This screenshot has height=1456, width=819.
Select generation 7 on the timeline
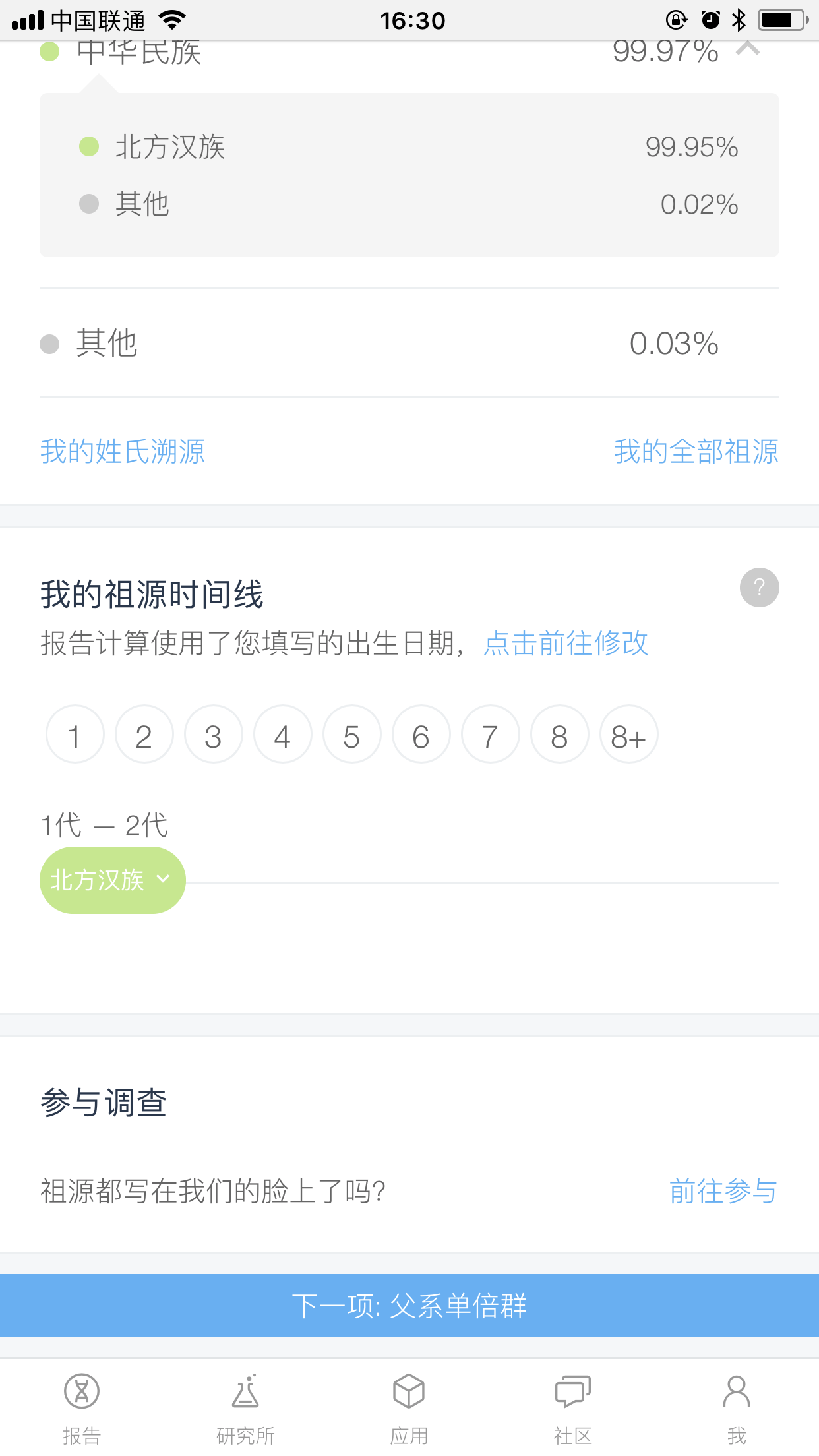[x=491, y=734]
